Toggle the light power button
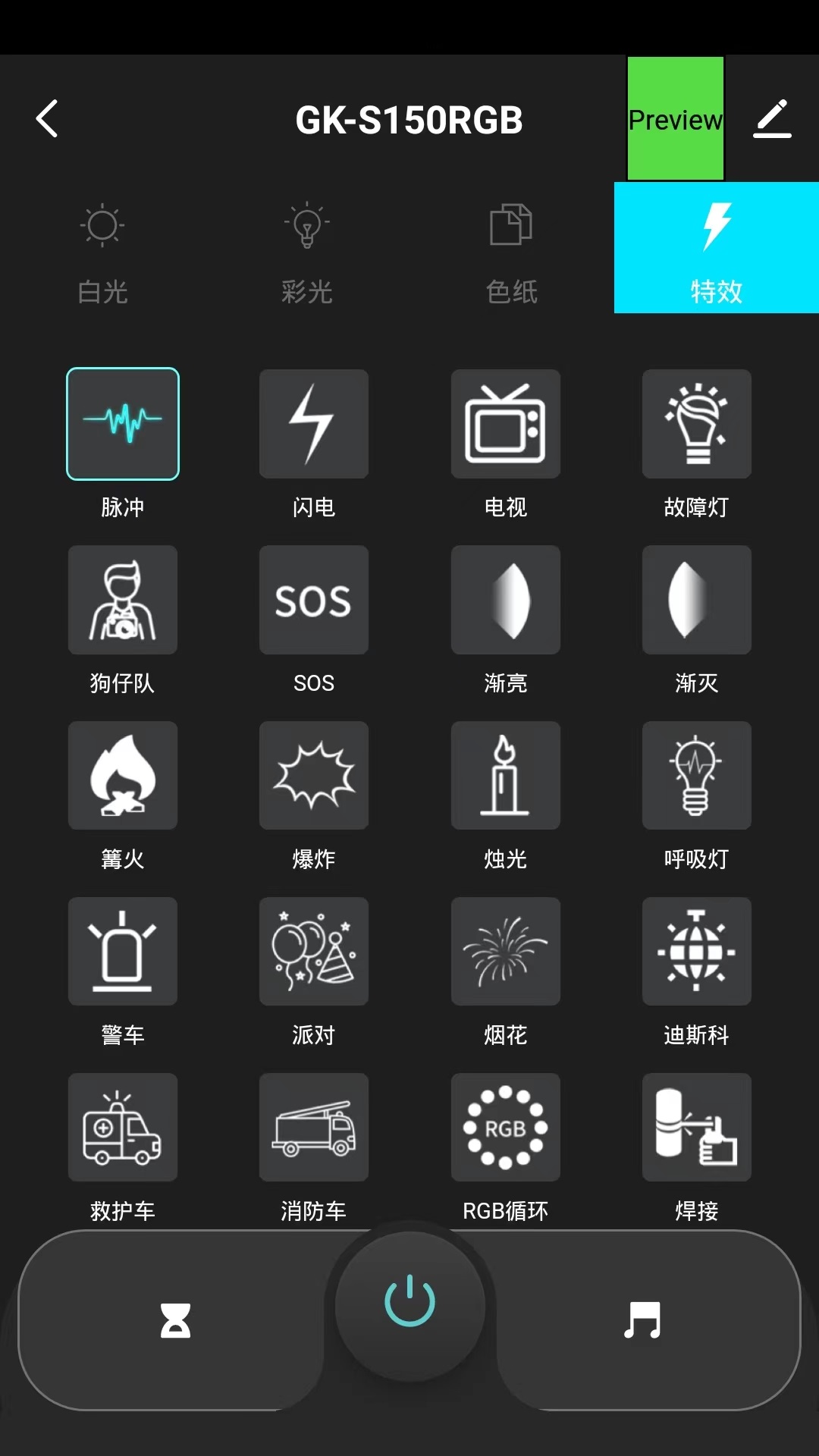819x1456 pixels. tap(410, 1302)
